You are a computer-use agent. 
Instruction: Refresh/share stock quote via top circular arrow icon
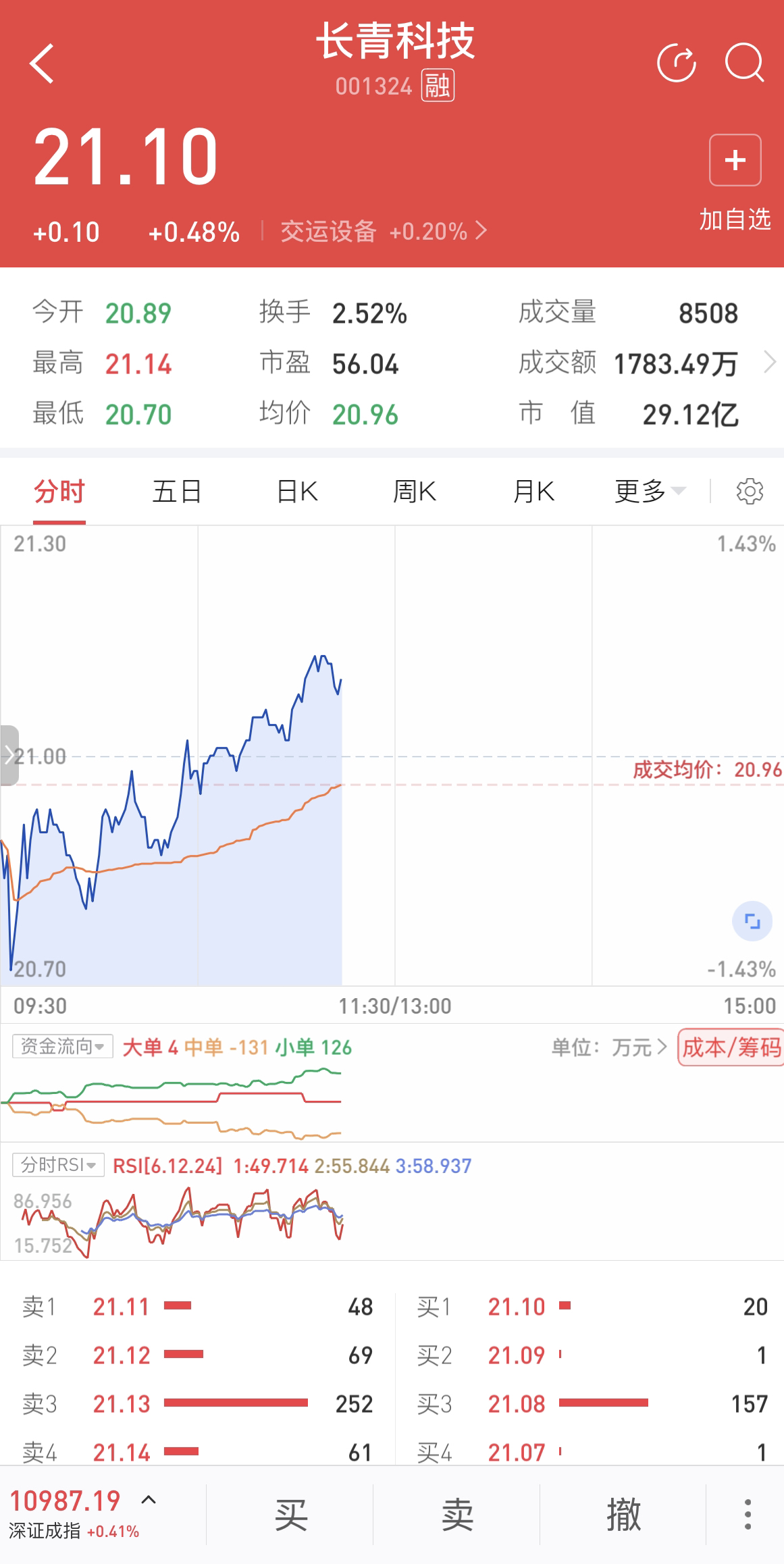[x=676, y=64]
